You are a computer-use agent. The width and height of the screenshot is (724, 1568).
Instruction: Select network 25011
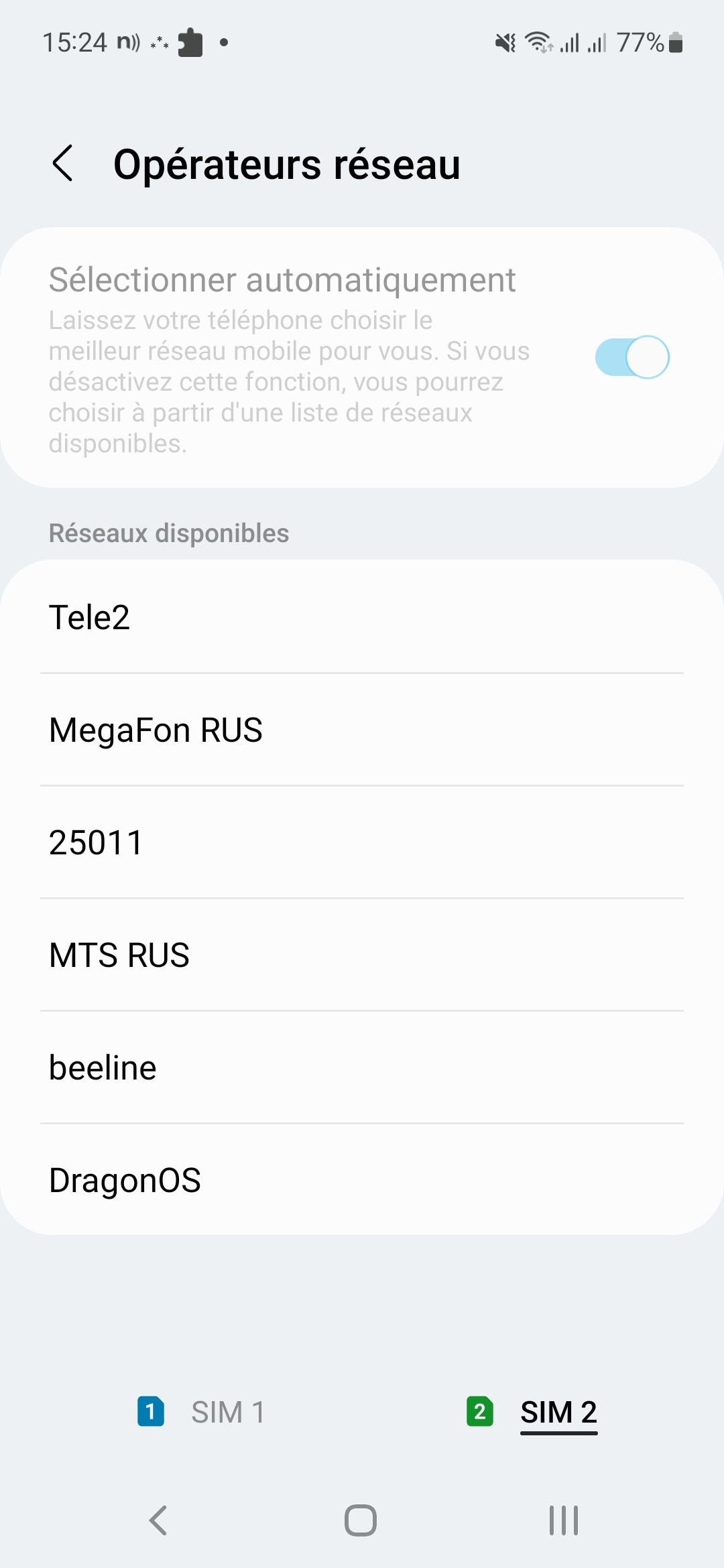362,842
